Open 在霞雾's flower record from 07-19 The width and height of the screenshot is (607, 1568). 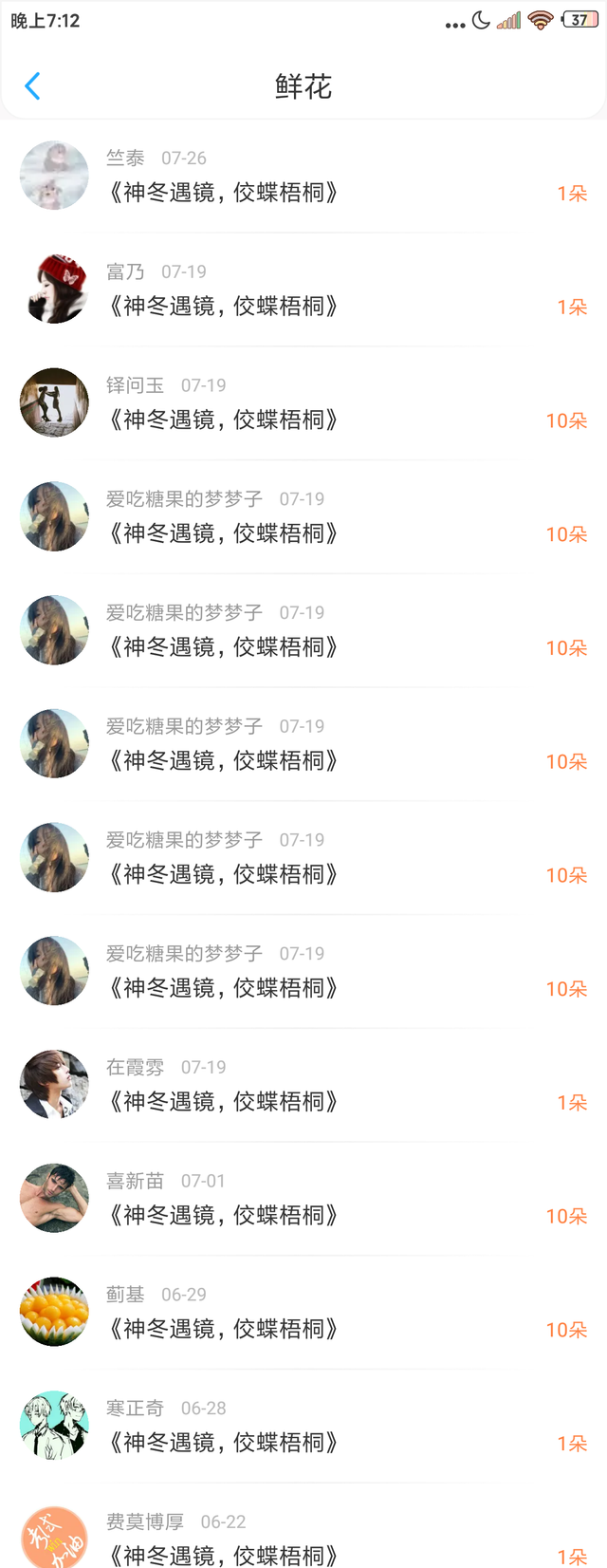click(x=303, y=1086)
